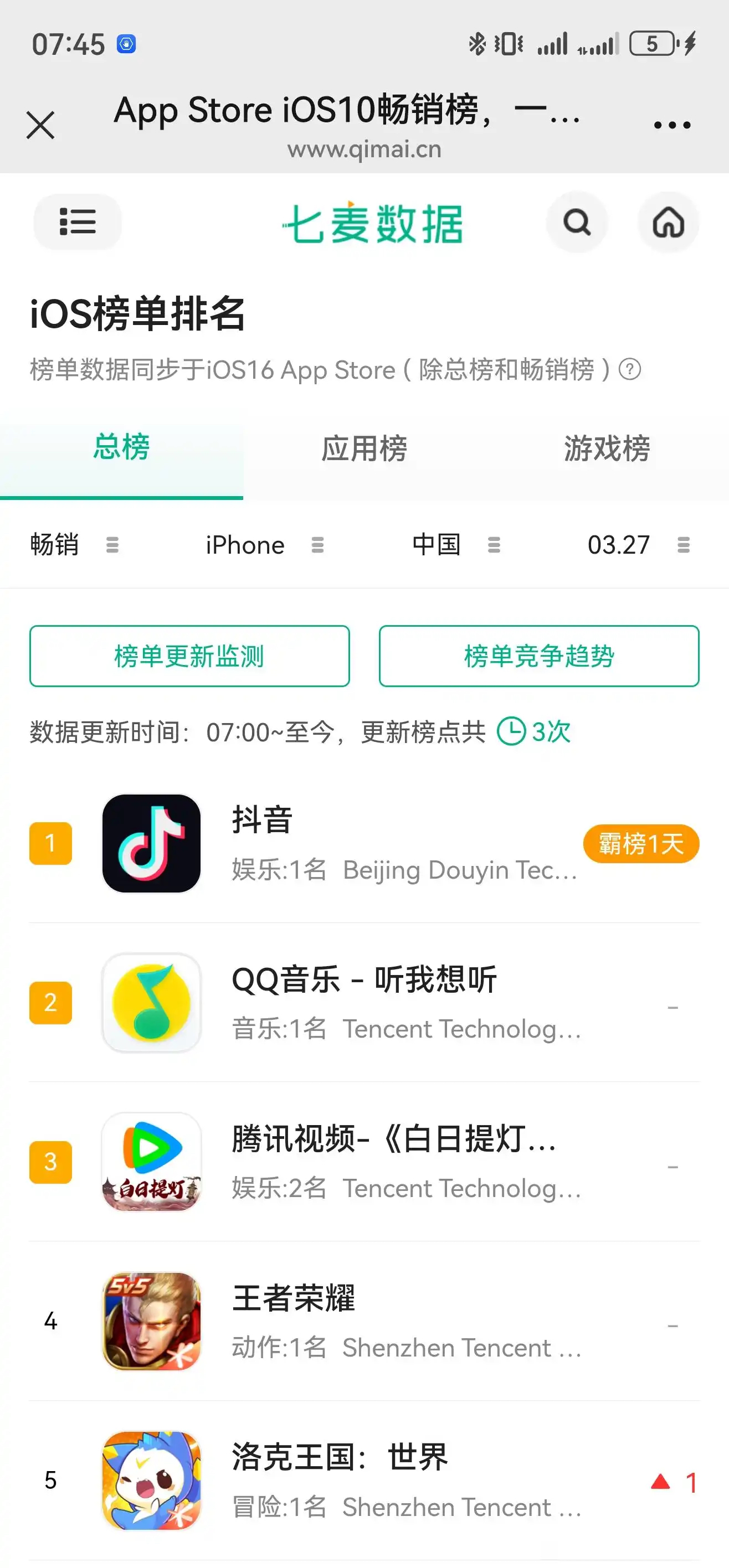This screenshot has height=1568, width=729.
Task: Select the 总榜 tab
Action: pos(121,447)
